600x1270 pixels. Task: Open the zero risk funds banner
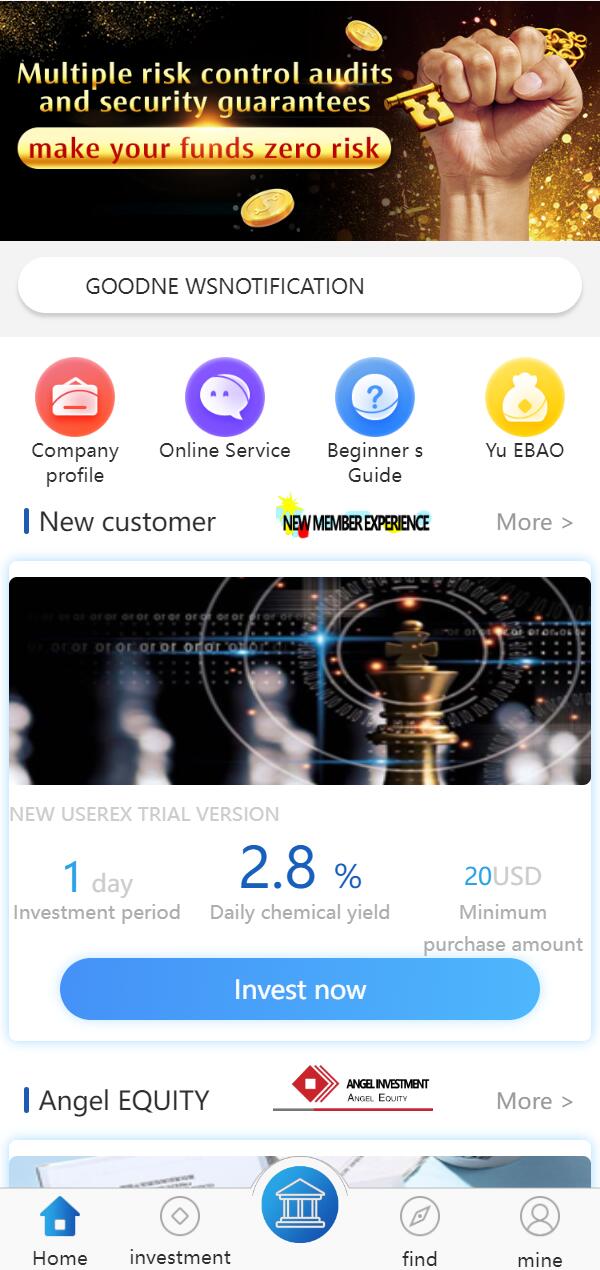pos(300,120)
